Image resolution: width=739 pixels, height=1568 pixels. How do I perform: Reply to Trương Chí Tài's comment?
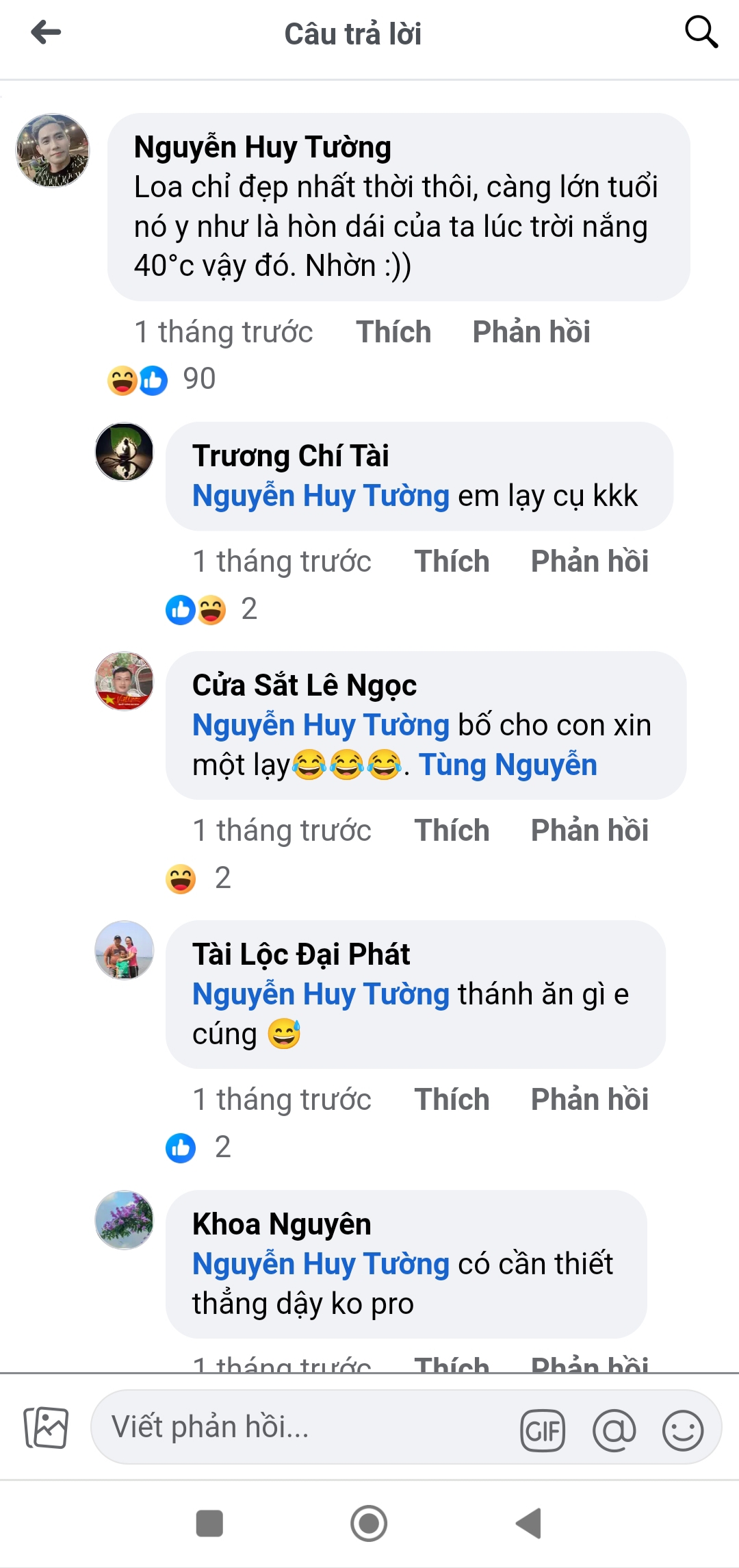pyautogui.click(x=589, y=561)
